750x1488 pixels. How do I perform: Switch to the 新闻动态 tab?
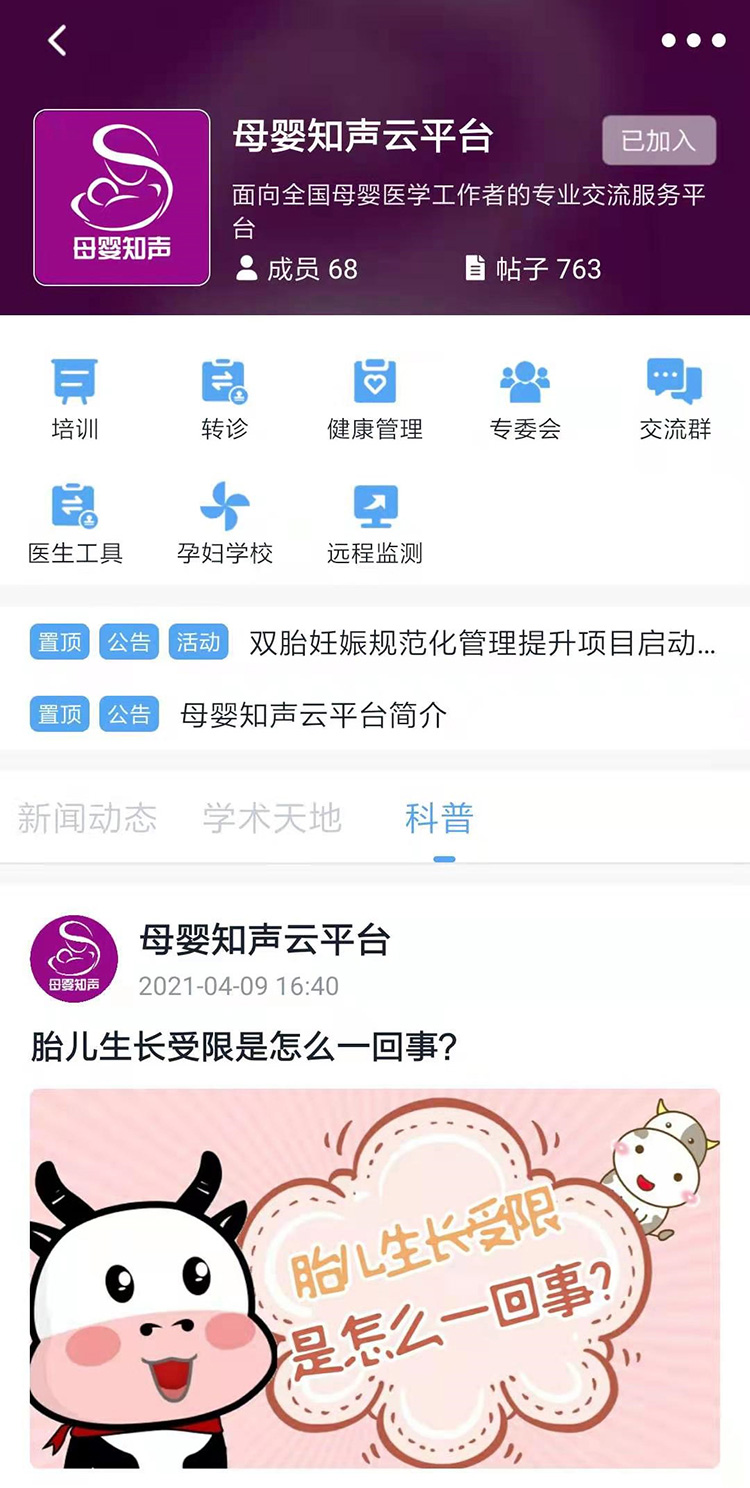point(87,818)
